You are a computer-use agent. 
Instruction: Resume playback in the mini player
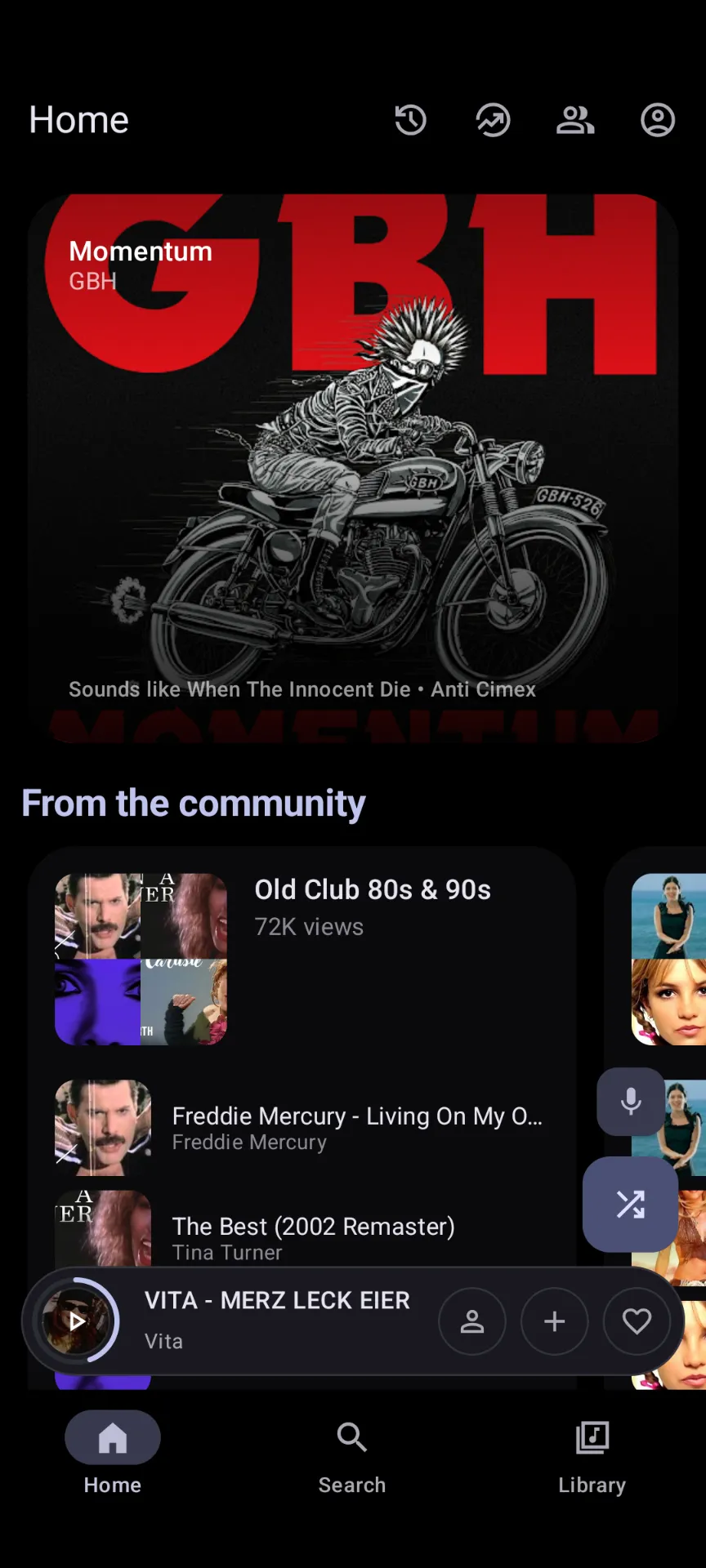click(76, 1321)
